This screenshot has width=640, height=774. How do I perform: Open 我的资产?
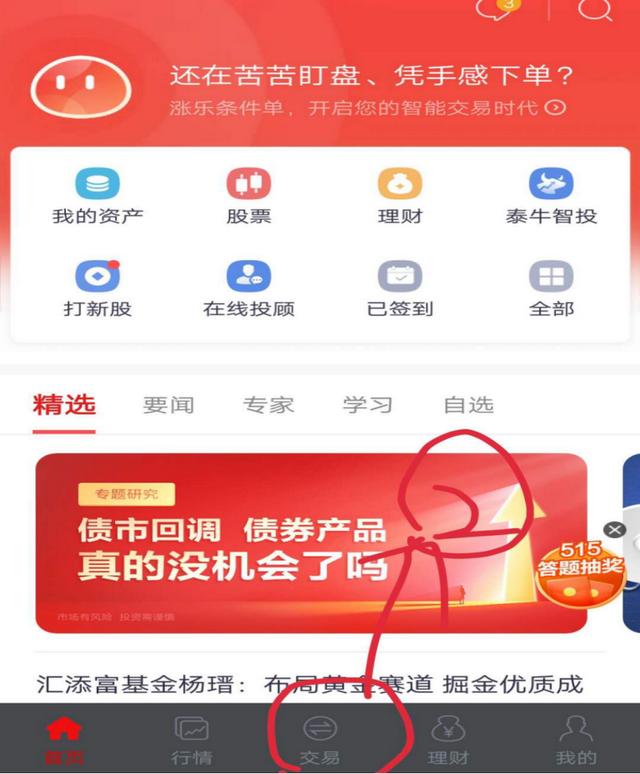97,196
